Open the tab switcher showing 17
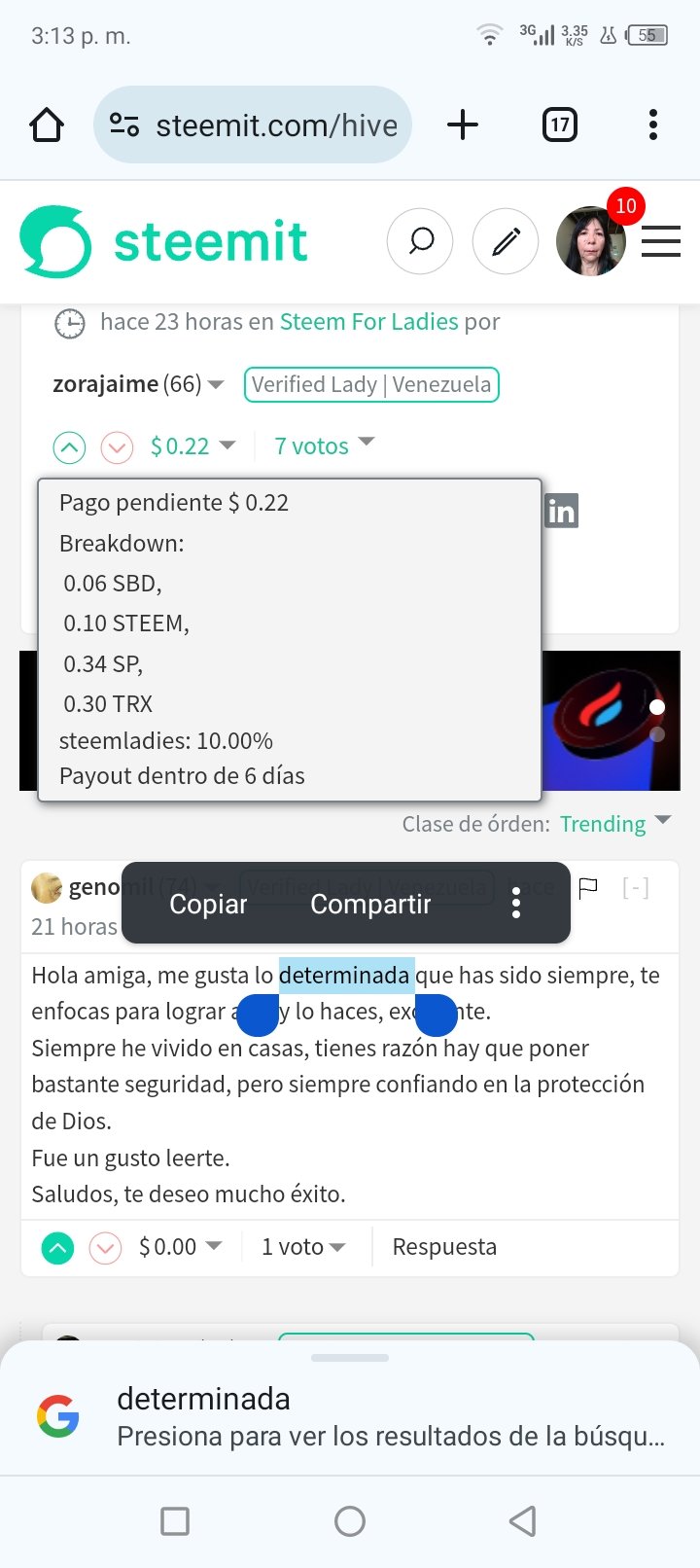700x1568 pixels. pos(560,125)
